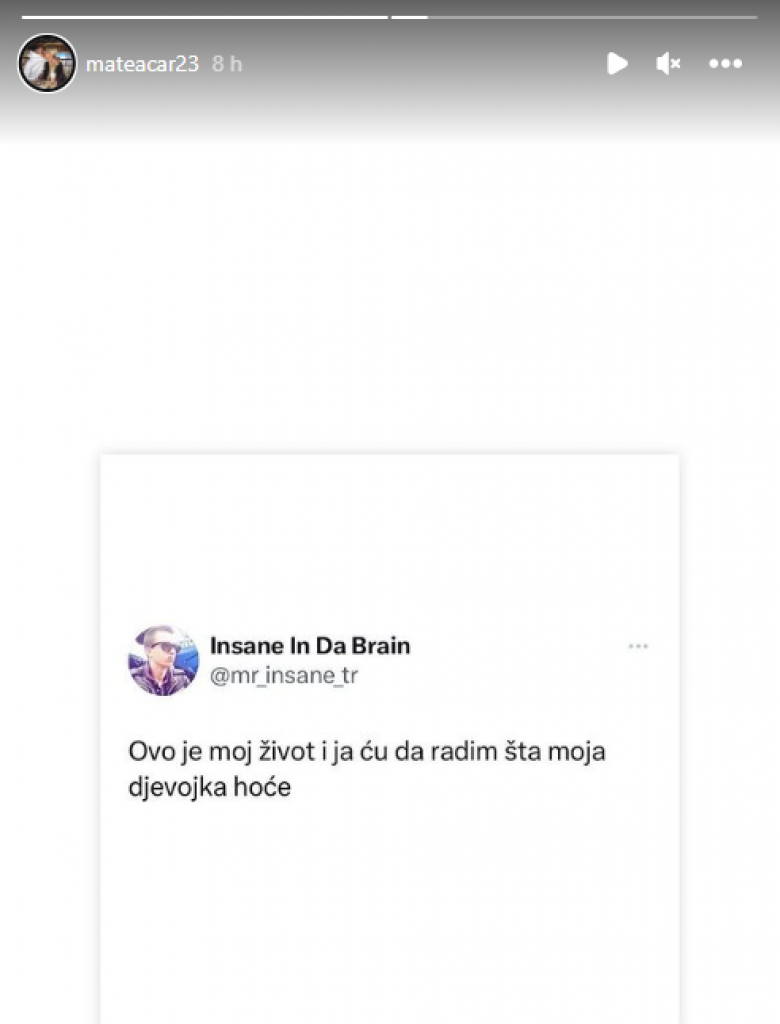Image resolution: width=780 pixels, height=1024 pixels.
Task: Play the paused story
Action: point(617,64)
